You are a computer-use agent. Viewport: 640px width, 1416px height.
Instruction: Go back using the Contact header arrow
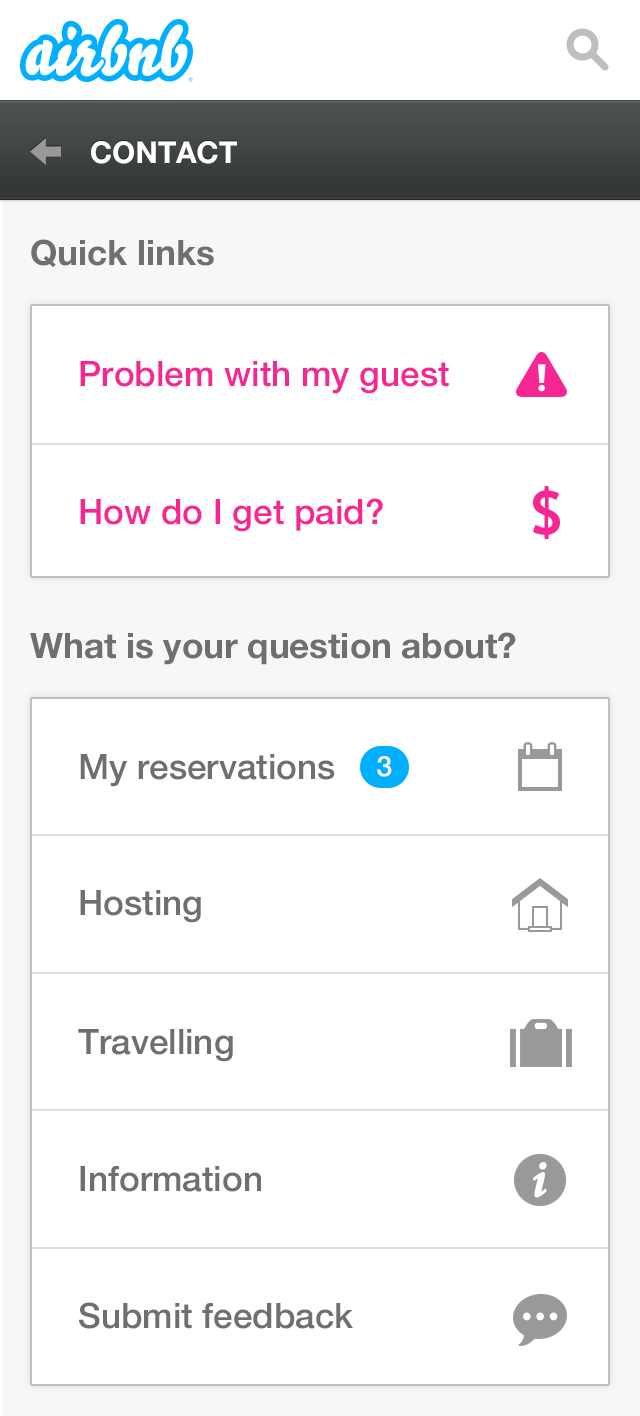[x=46, y=152]
